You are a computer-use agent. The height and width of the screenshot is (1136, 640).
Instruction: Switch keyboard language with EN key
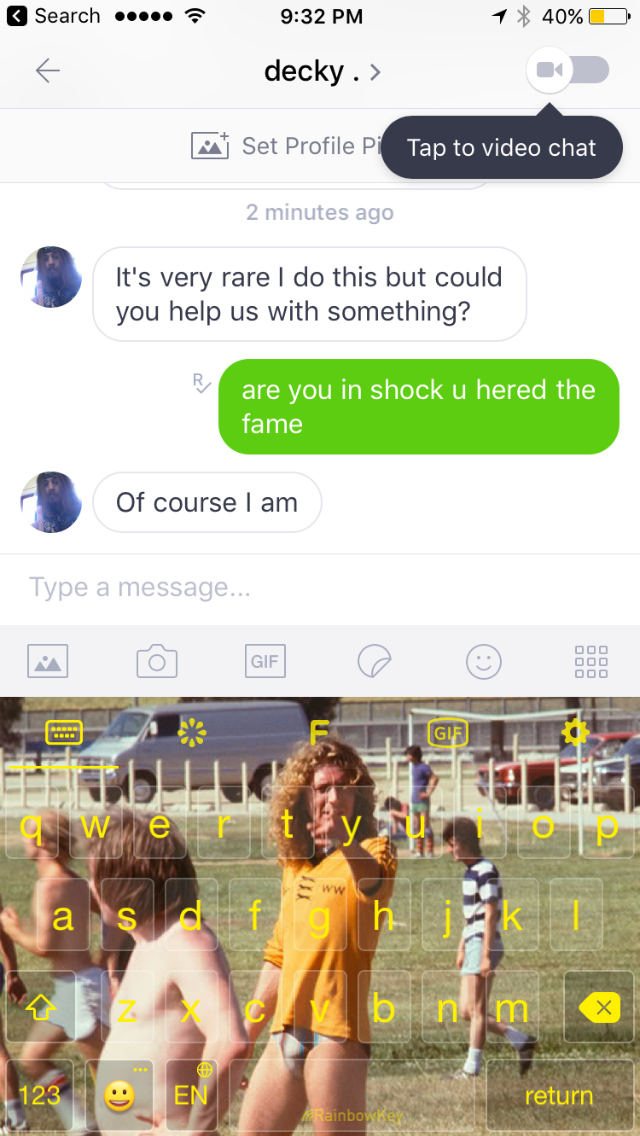point(191,1093)
